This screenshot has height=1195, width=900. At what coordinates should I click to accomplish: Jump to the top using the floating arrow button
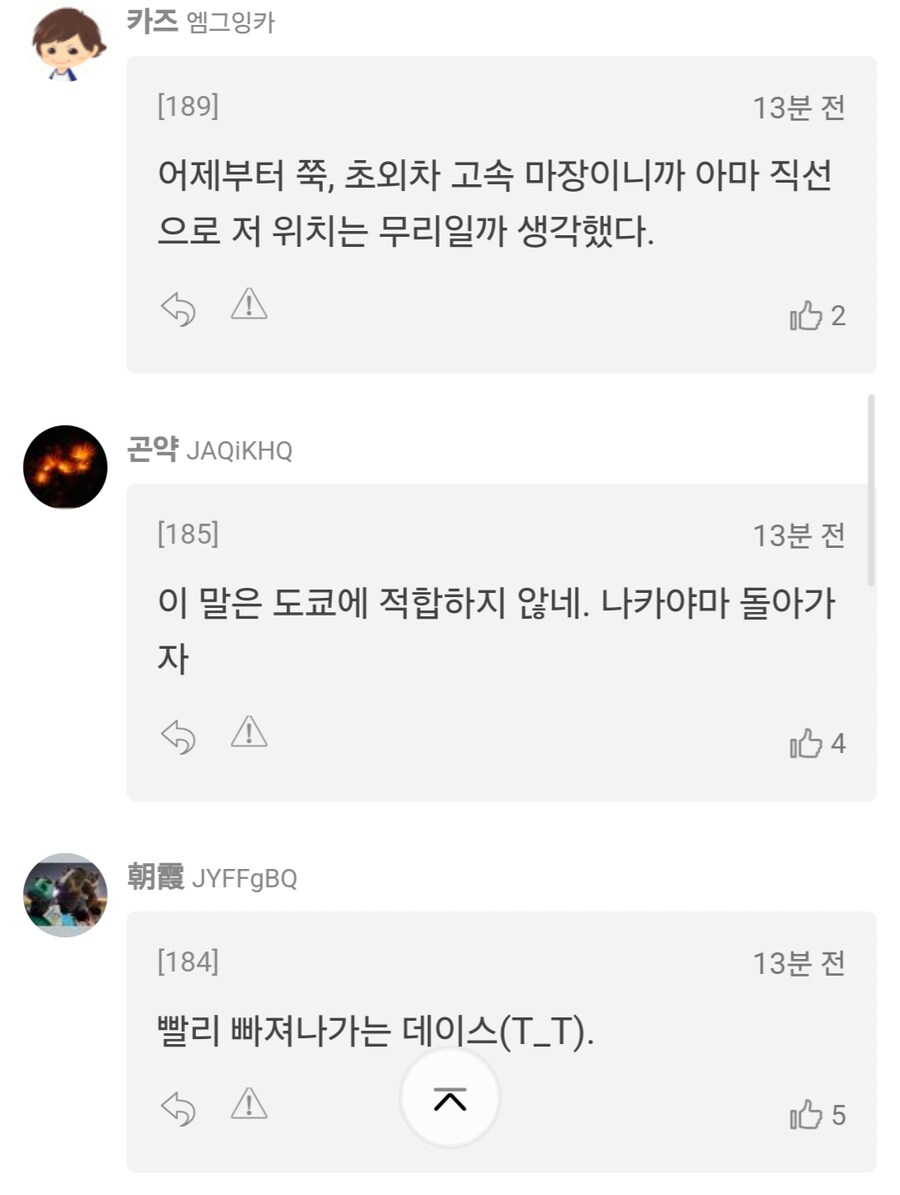450,1098
